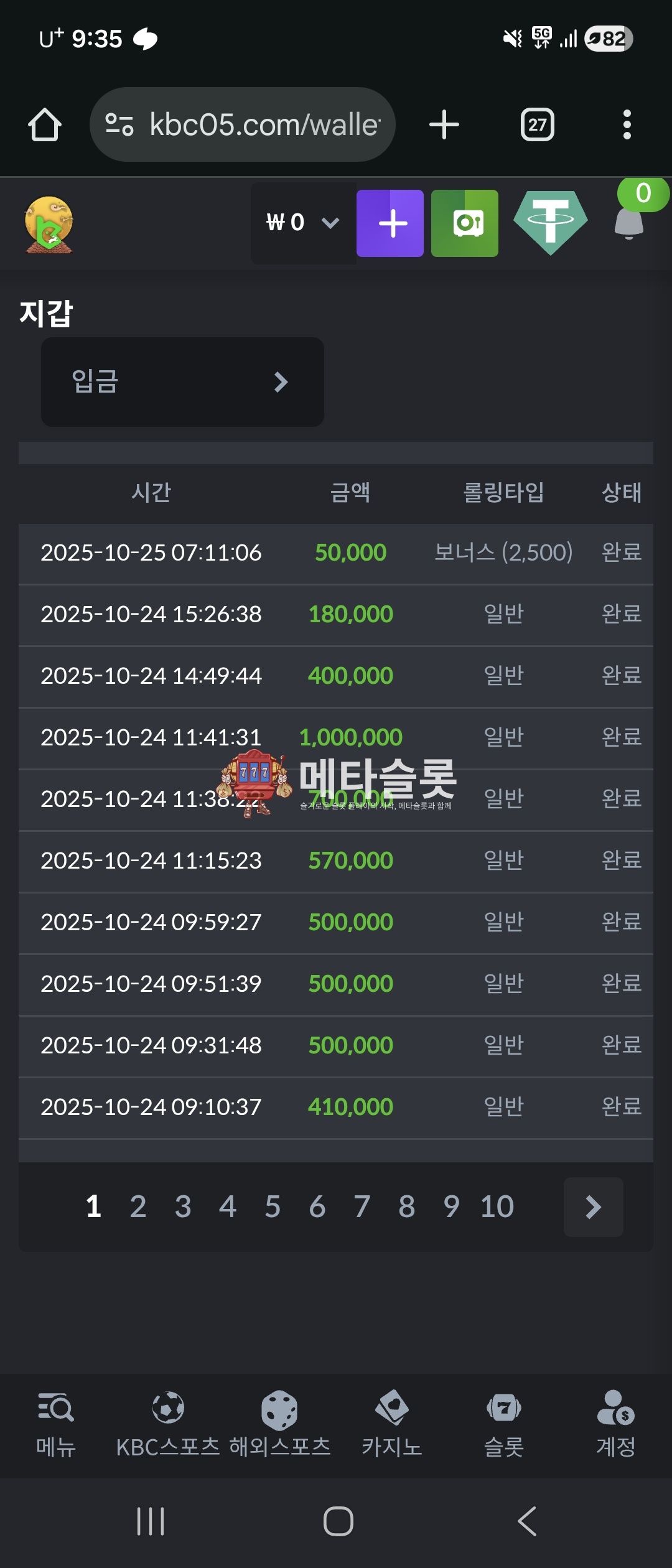Jump to page 5 of history
Viewport: 672px width, 1568px height.
(273, 1207)
